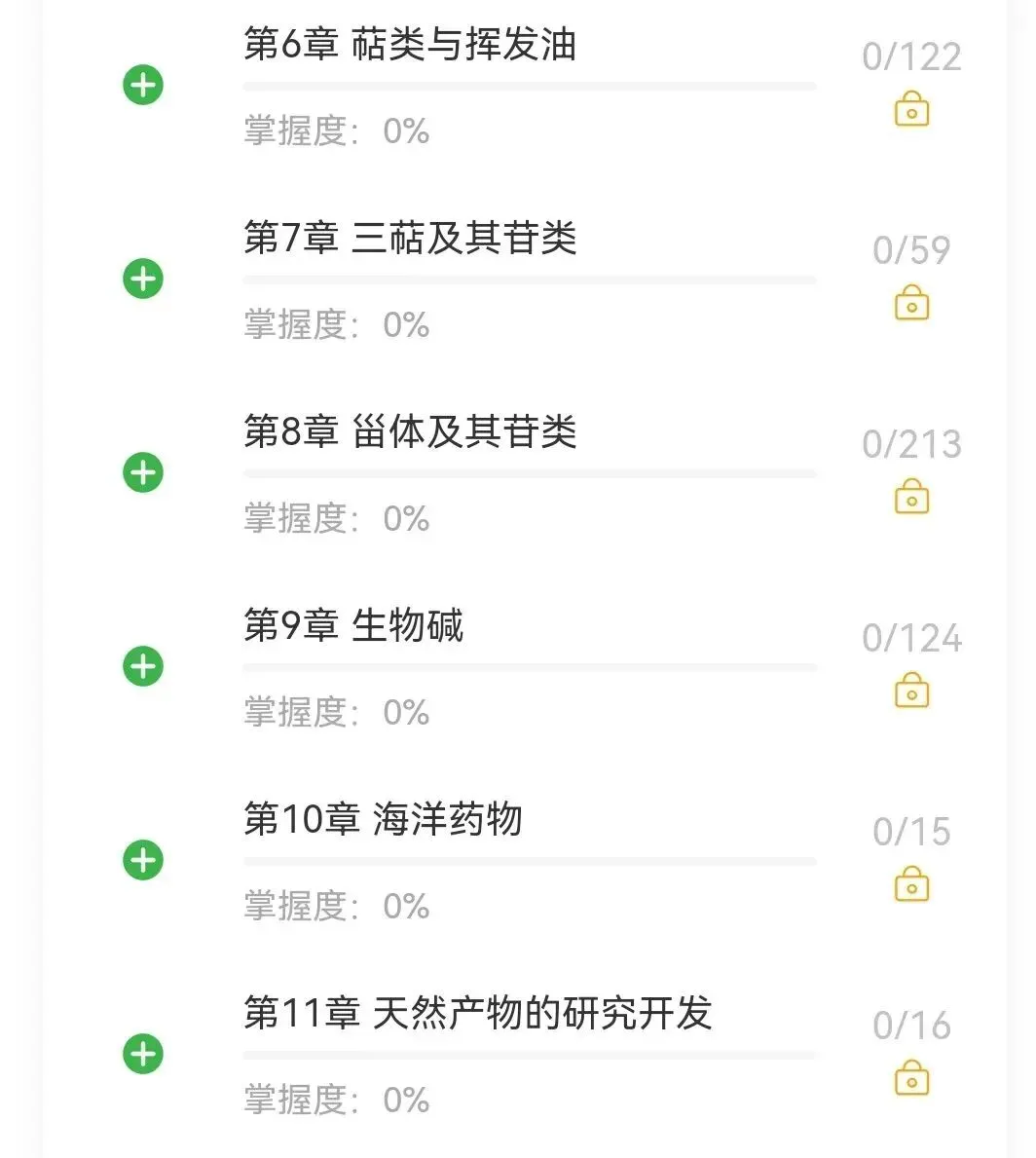The width and height of the screenshot is (1036, 1158).
Task: Unlock 第9章 via its lock icon
Action: point(911,691)
